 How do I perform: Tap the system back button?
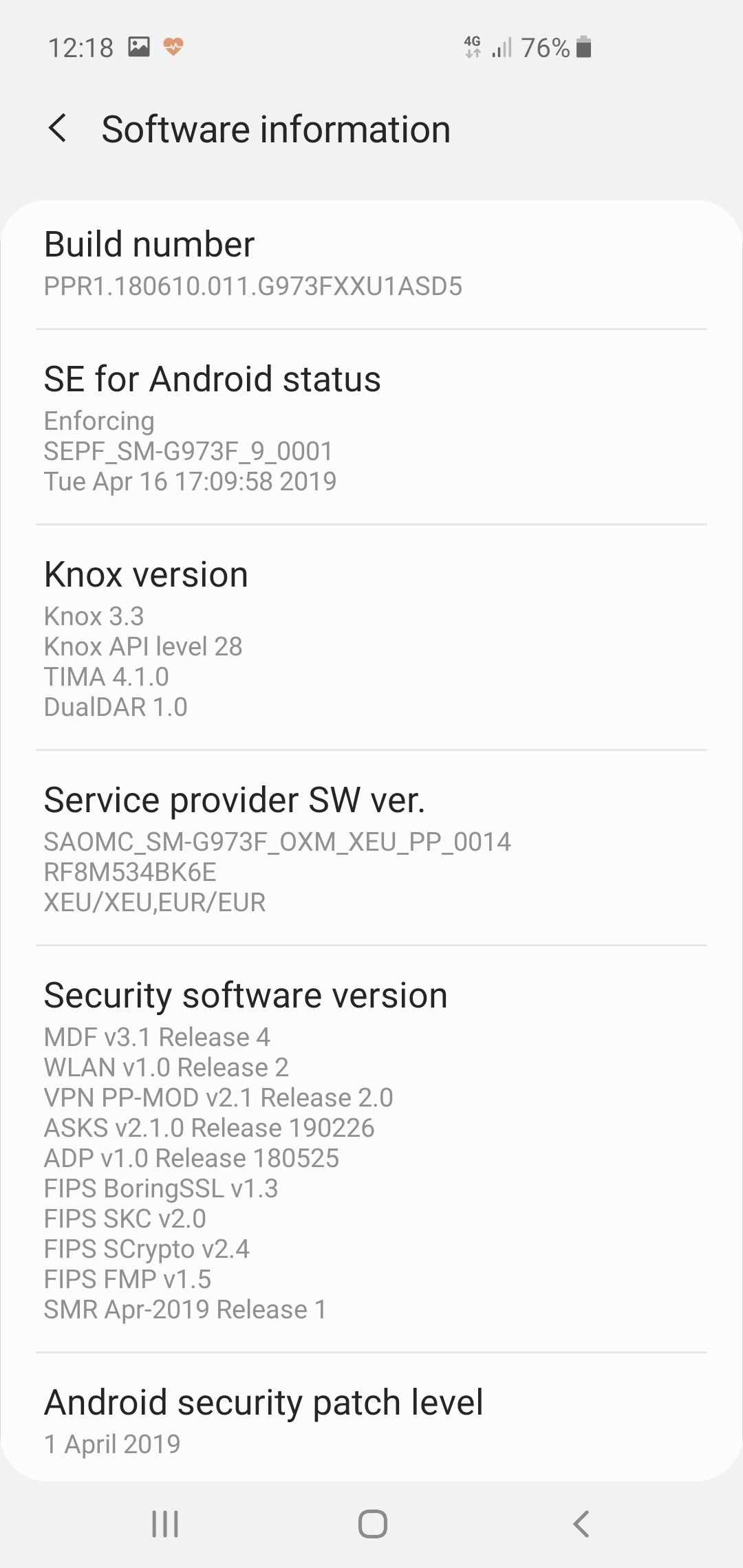tap(581, 1524)
